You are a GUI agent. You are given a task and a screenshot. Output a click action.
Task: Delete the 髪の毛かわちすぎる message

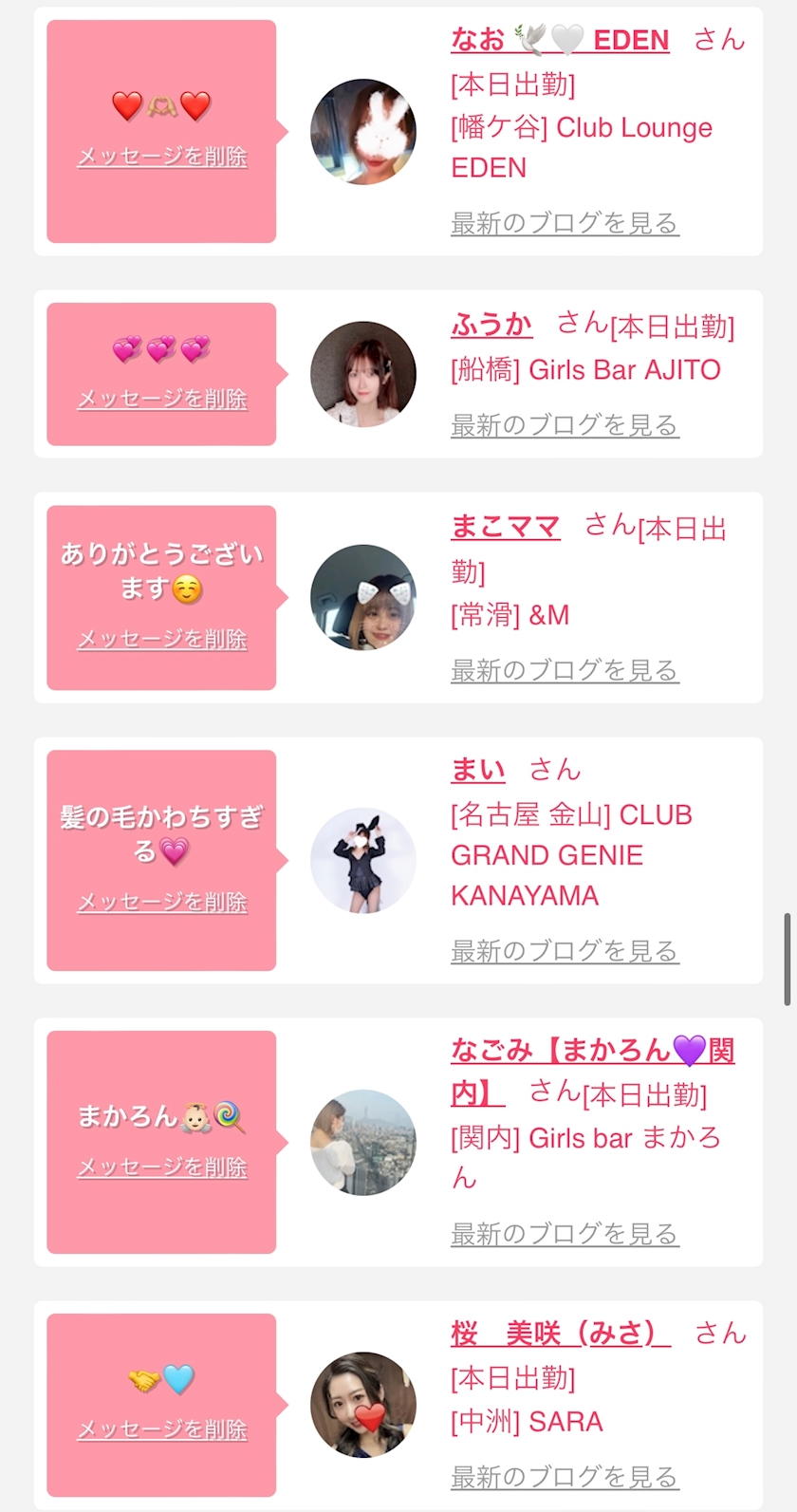[x=161, y=903]
